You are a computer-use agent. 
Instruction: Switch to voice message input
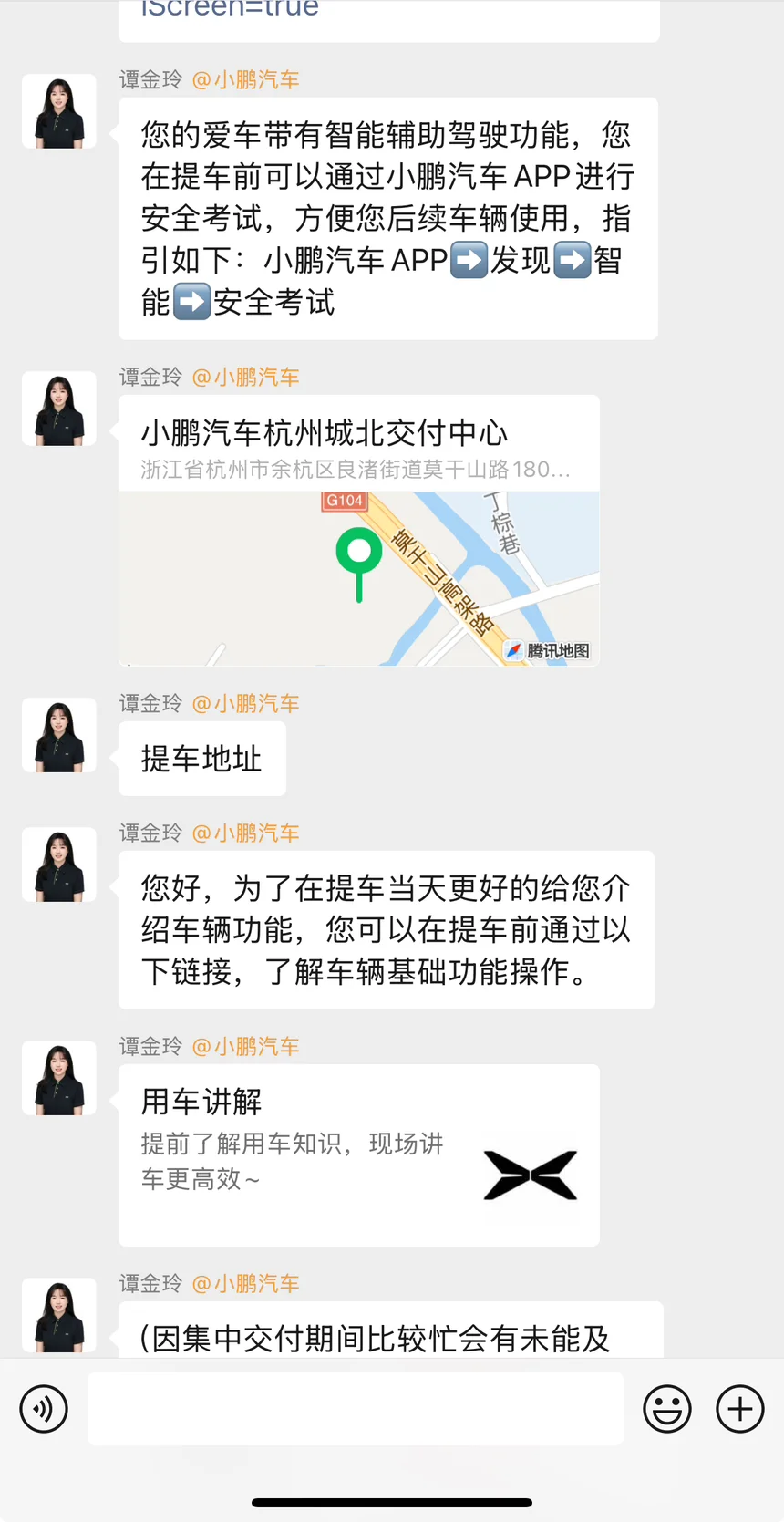pos(44,1409)
